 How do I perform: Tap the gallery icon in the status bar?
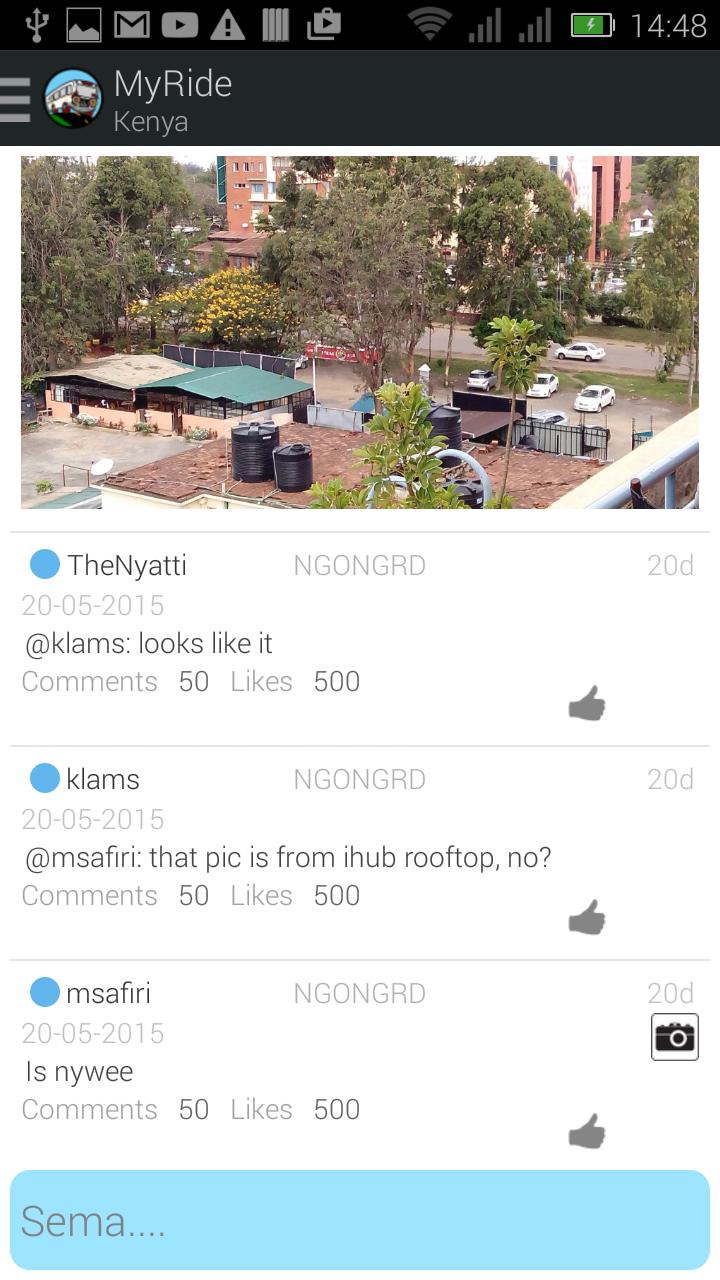[x=85, y=27]
